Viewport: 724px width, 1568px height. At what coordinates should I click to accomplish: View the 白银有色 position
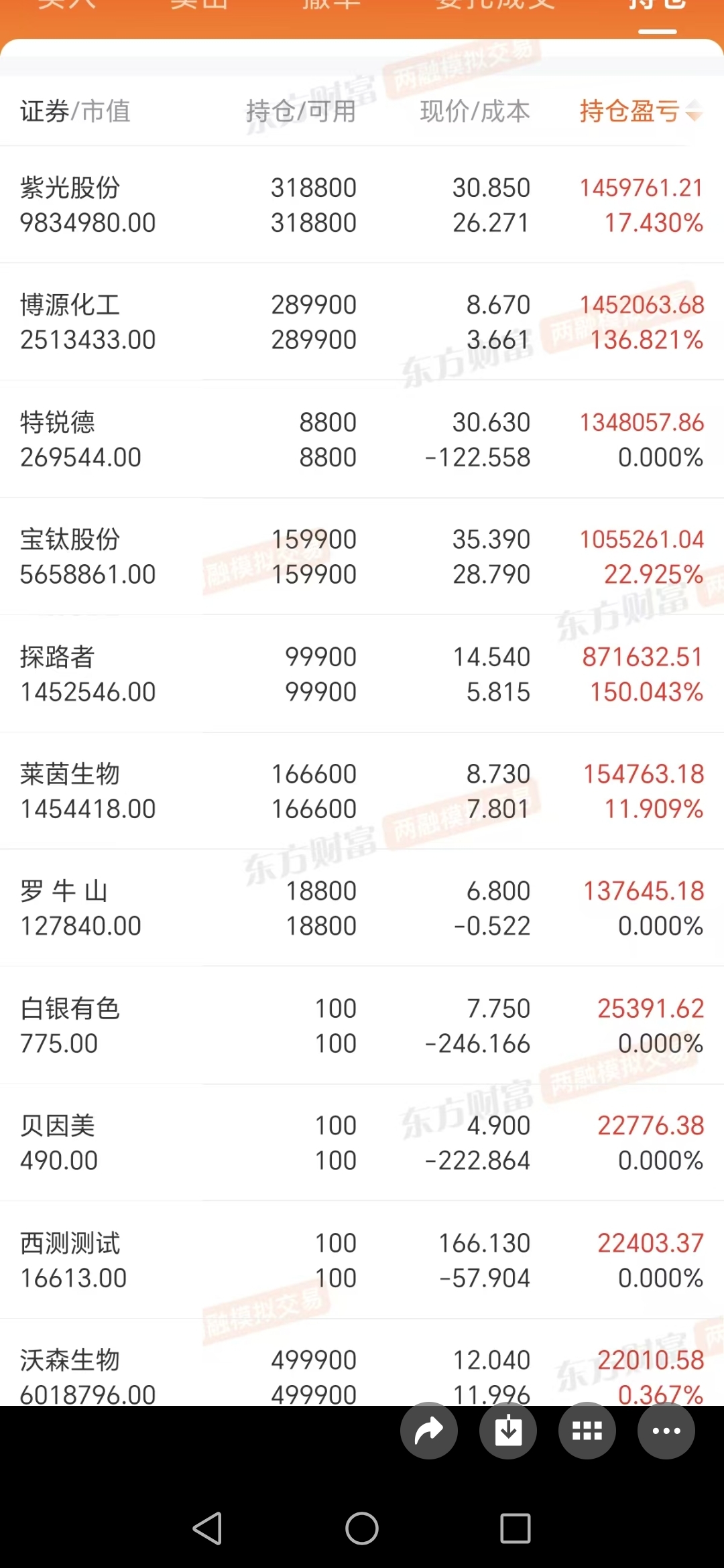362,1025
